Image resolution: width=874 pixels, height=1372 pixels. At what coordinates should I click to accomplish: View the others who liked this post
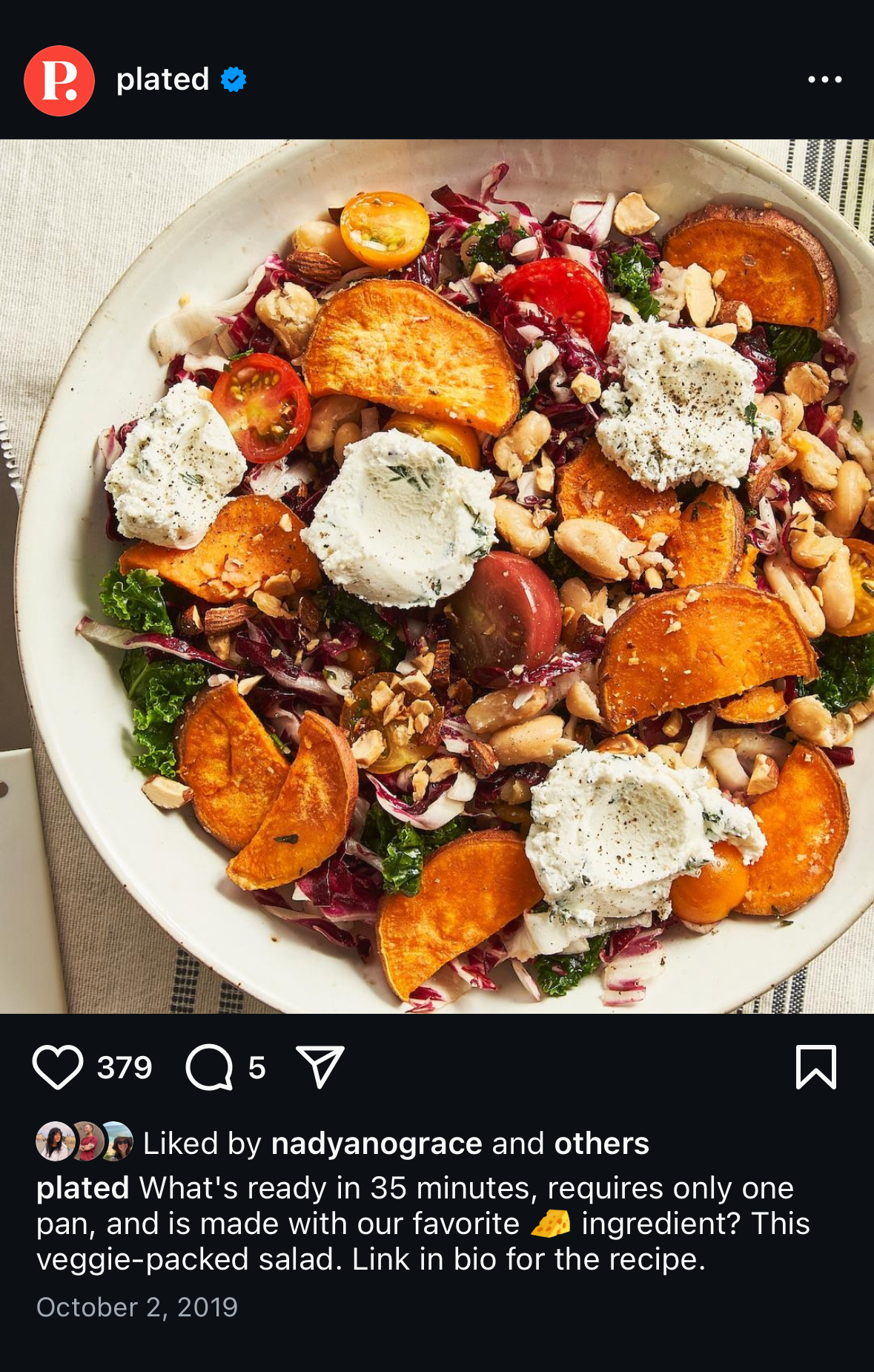click(x=601, y=1144)
